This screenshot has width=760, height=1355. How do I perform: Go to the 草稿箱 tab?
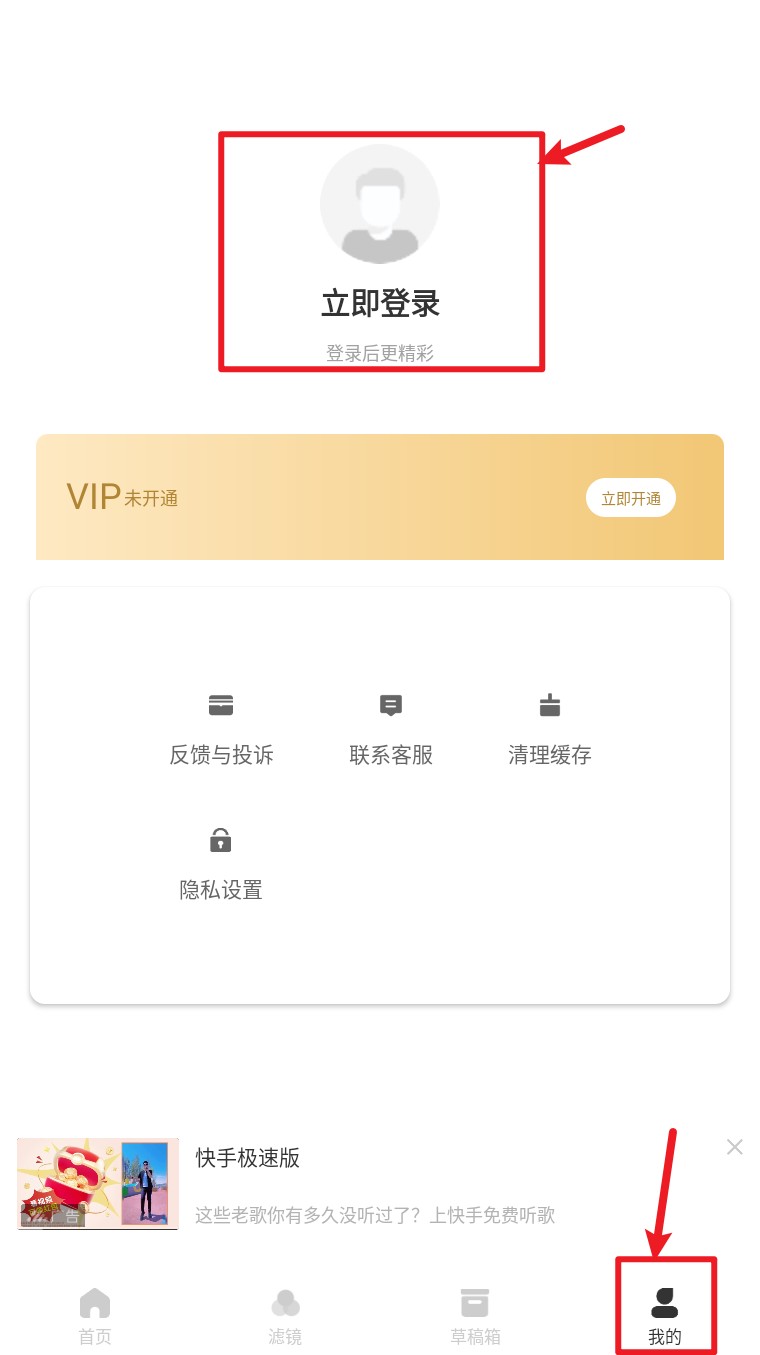475,1316
